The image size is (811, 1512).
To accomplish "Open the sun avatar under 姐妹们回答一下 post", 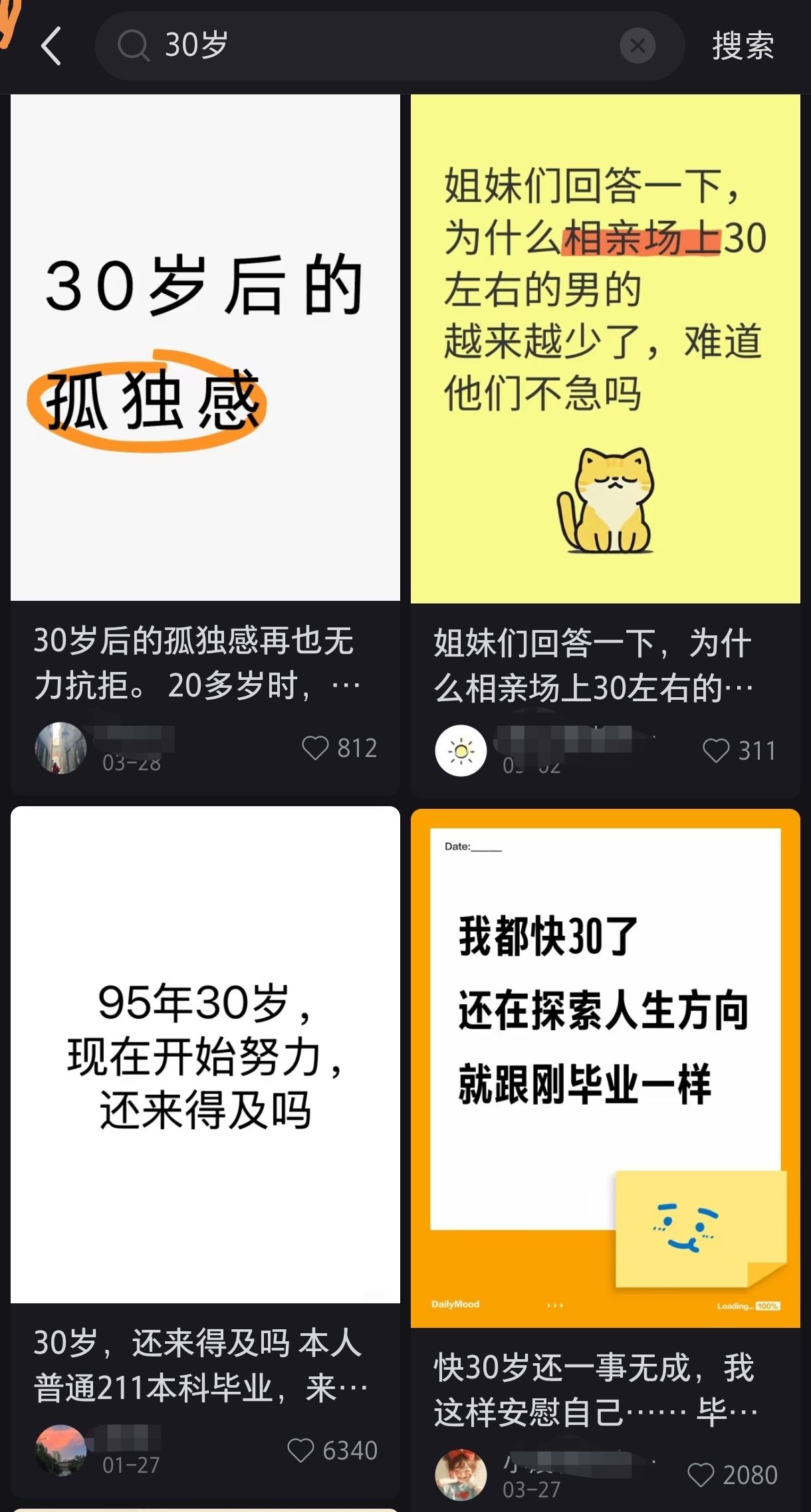I will click(461, 751).
